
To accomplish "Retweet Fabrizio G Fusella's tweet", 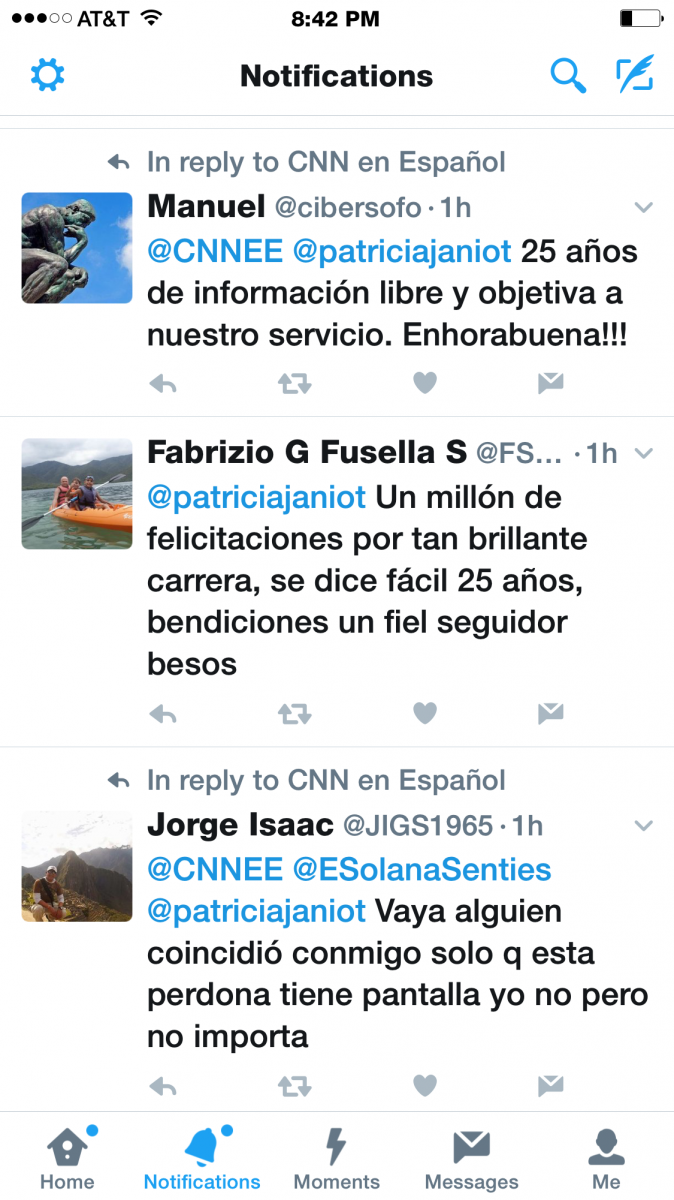I will [294, 713].
